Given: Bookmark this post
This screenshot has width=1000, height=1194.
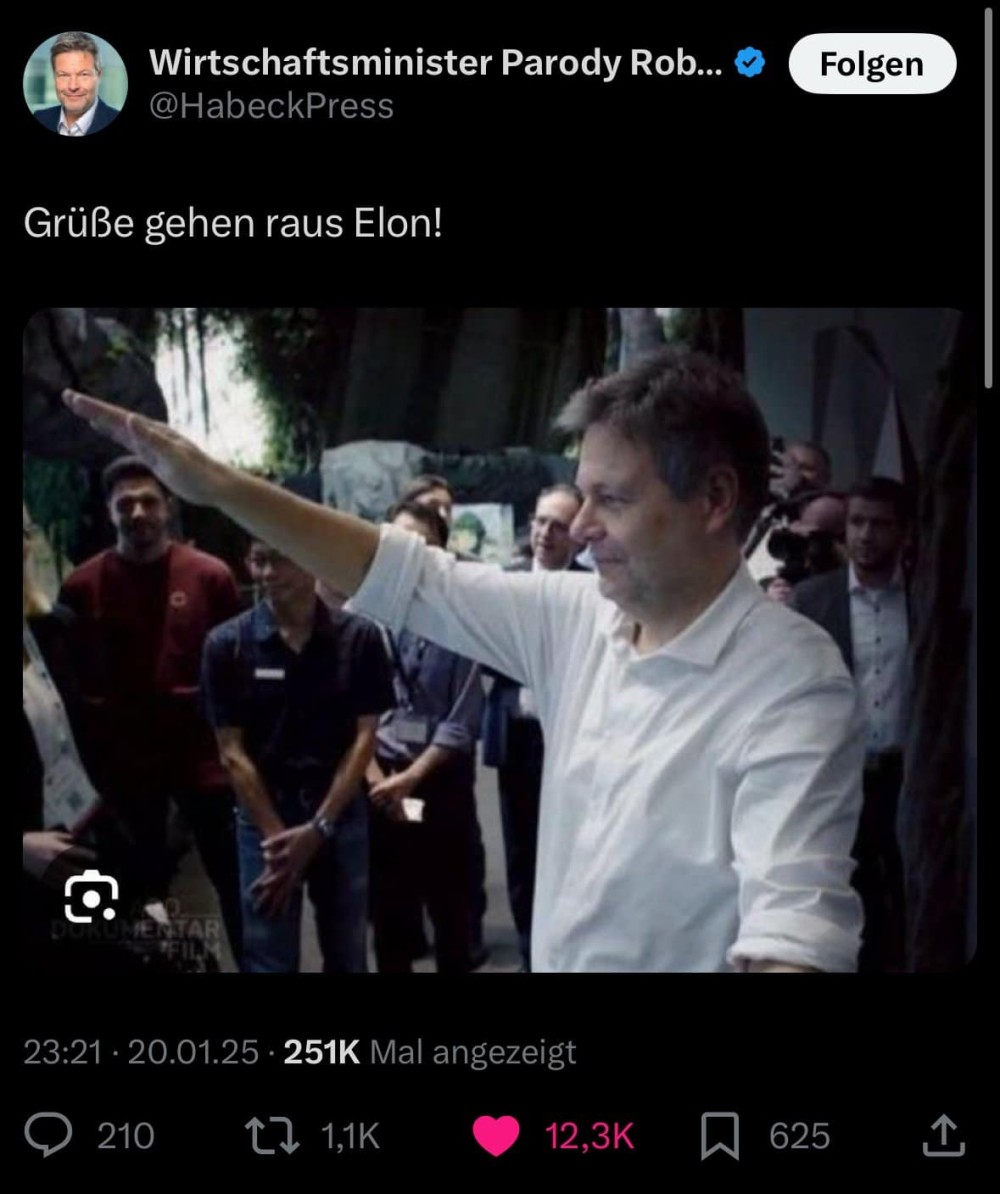Looking at the screenshot, I should tap(719, 1136).
